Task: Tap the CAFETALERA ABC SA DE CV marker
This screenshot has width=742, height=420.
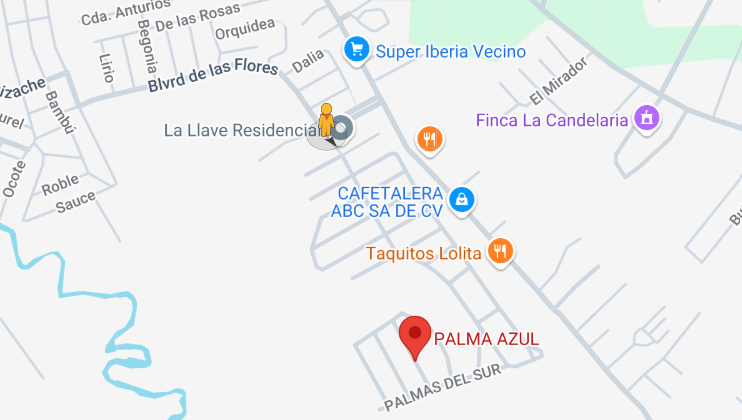Action: [460, 199]
